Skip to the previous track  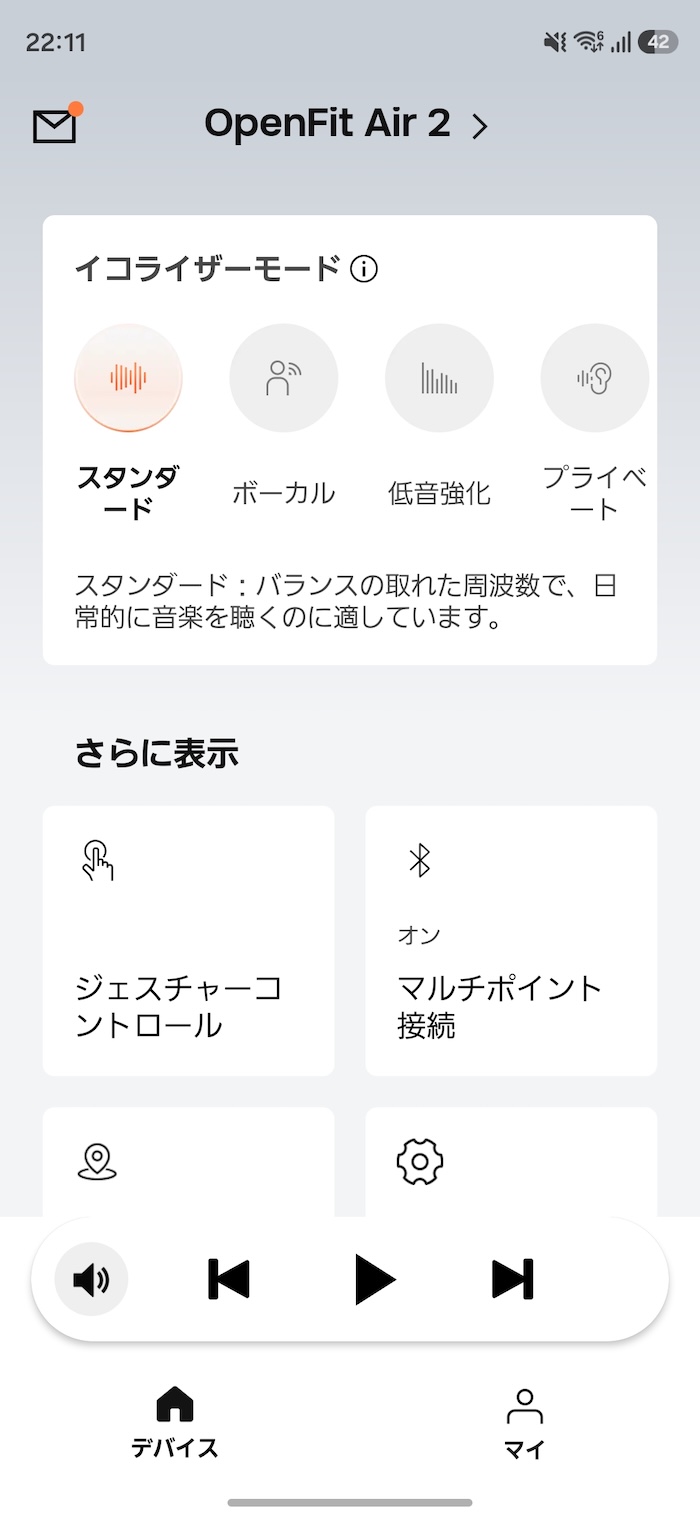coord(229,1279)
